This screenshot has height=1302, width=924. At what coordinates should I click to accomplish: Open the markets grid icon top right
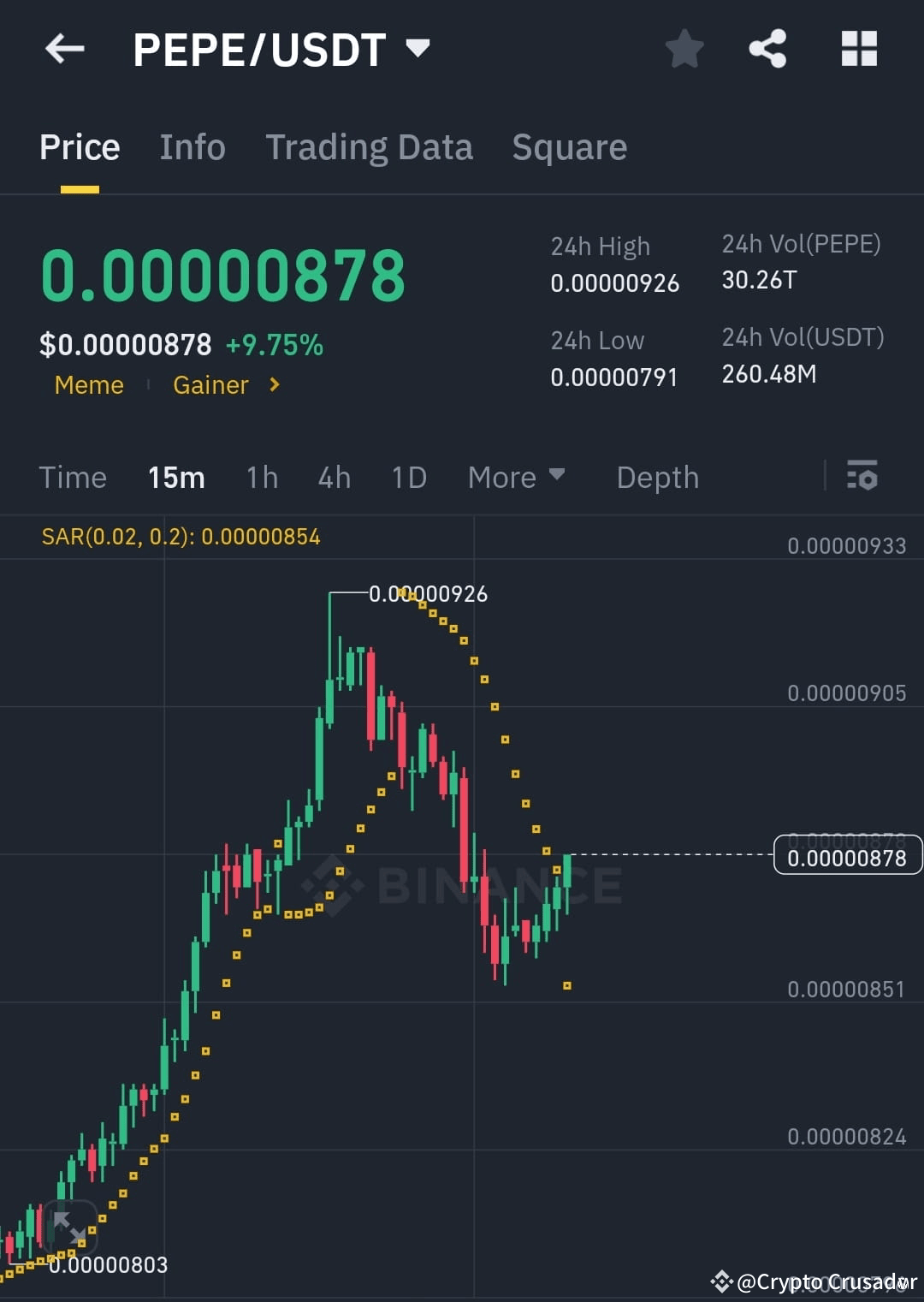coord(858,49)
